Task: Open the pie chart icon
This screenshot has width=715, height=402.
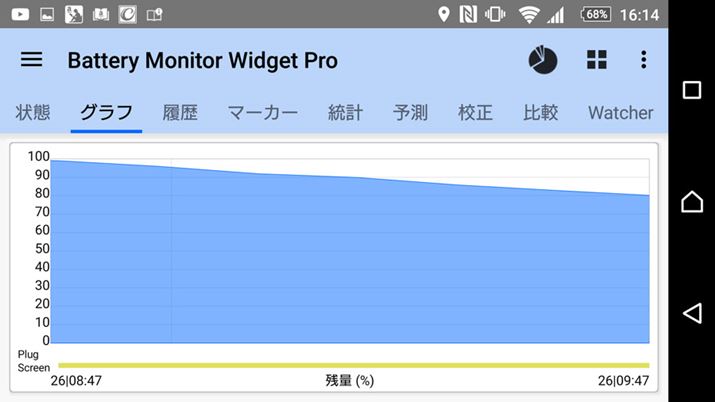Action: coord(543,60)
